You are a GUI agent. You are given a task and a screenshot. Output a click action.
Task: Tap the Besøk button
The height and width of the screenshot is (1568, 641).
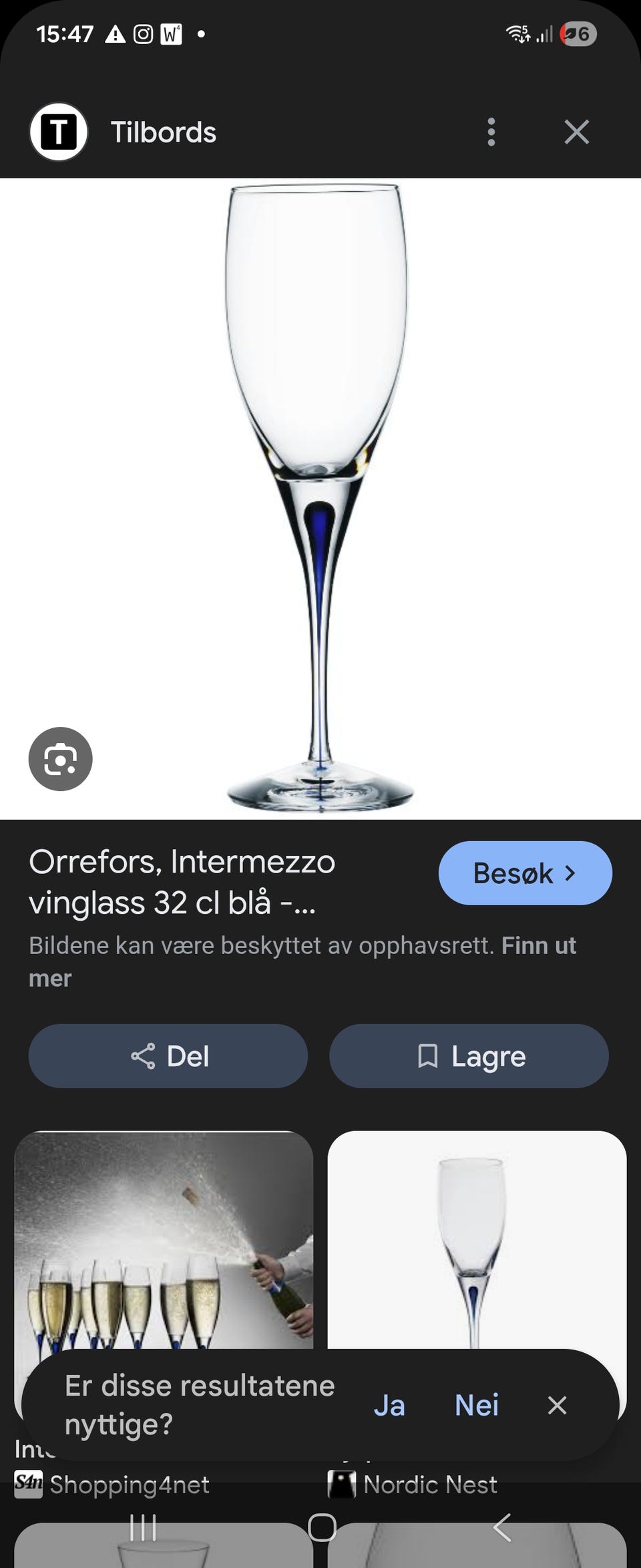524,873
